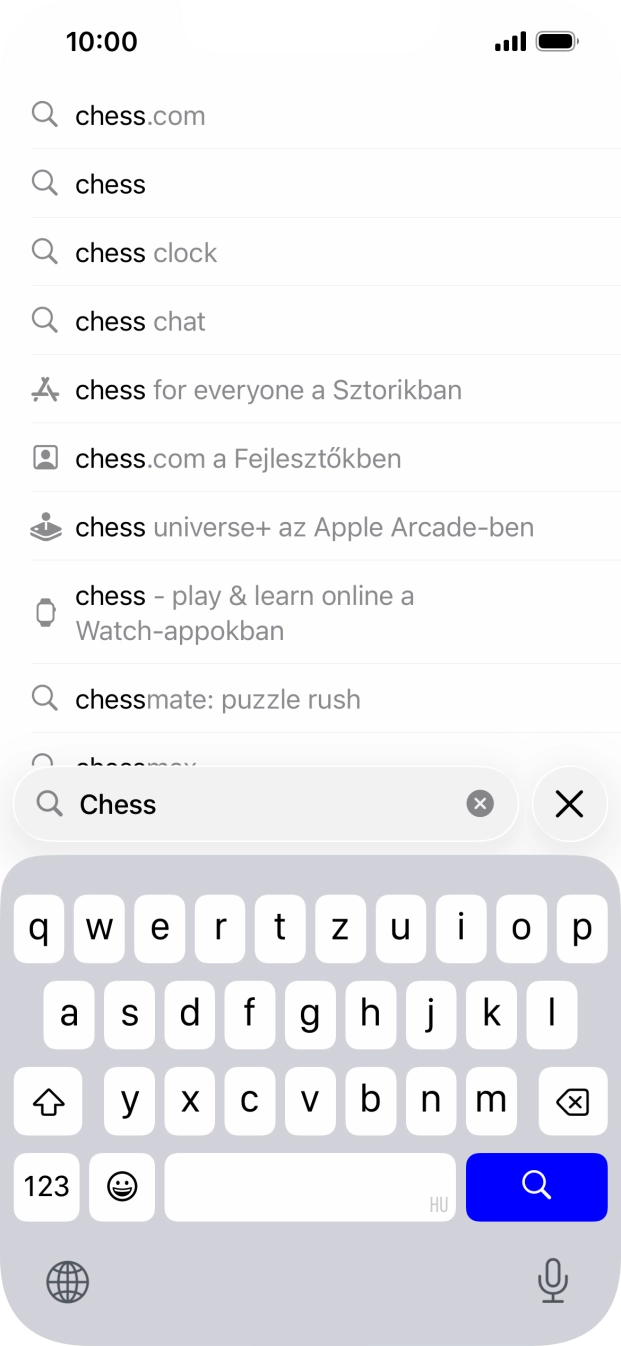Image resolution: width=621 pixels, height=1346 pixels.
Task: Tap the keyboard shift key
Action: 48,1101
